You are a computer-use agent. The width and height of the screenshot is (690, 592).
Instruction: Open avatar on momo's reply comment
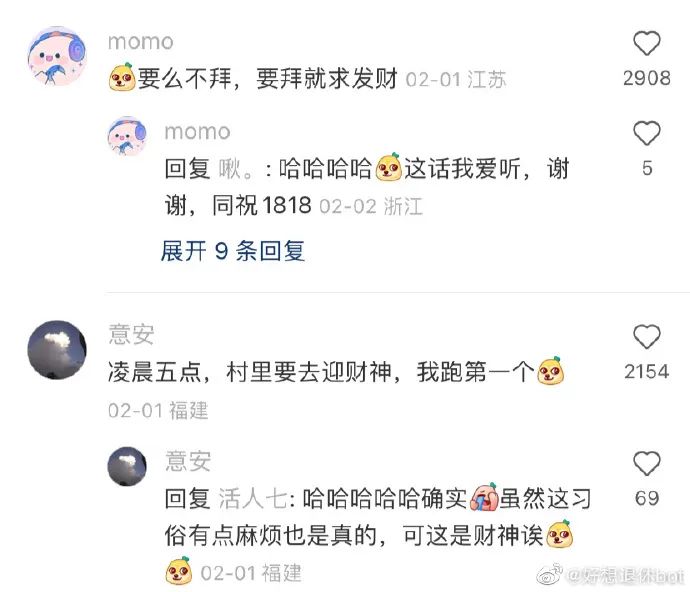[127, 134]
